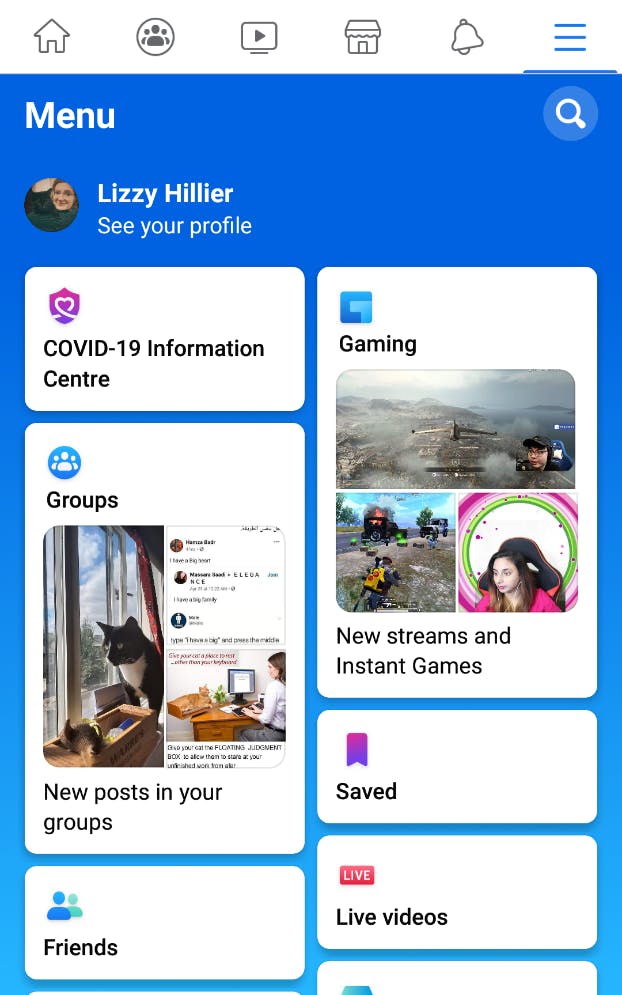Image resolution: width=622 pixels, height=995 pixels.
Task: Open the Groups tab in top bar
Action: click(155, 37)
